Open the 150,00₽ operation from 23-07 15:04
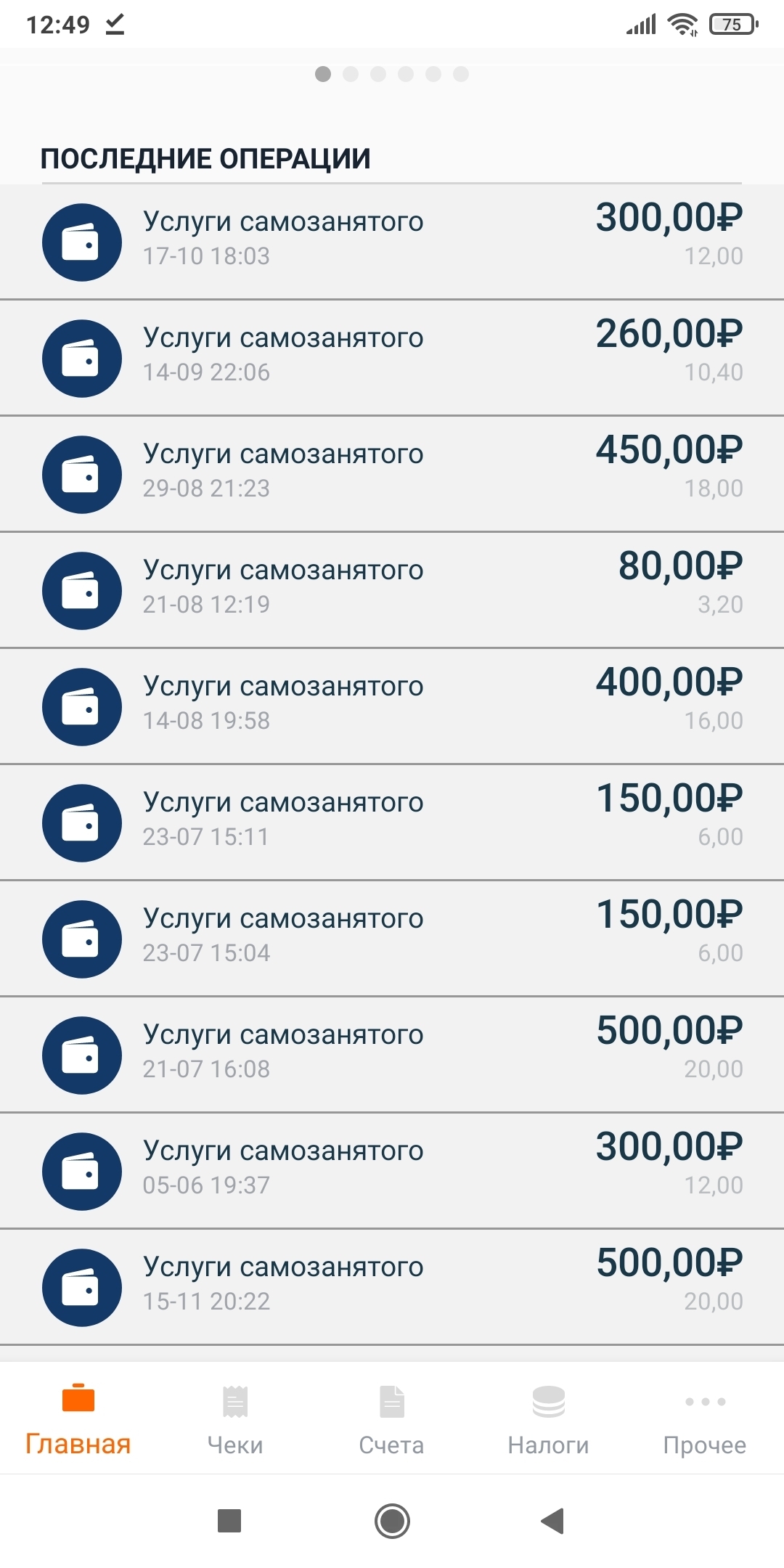Viewport: 784px width, 1568px height. pyautogui.click(x=392, y=939)
